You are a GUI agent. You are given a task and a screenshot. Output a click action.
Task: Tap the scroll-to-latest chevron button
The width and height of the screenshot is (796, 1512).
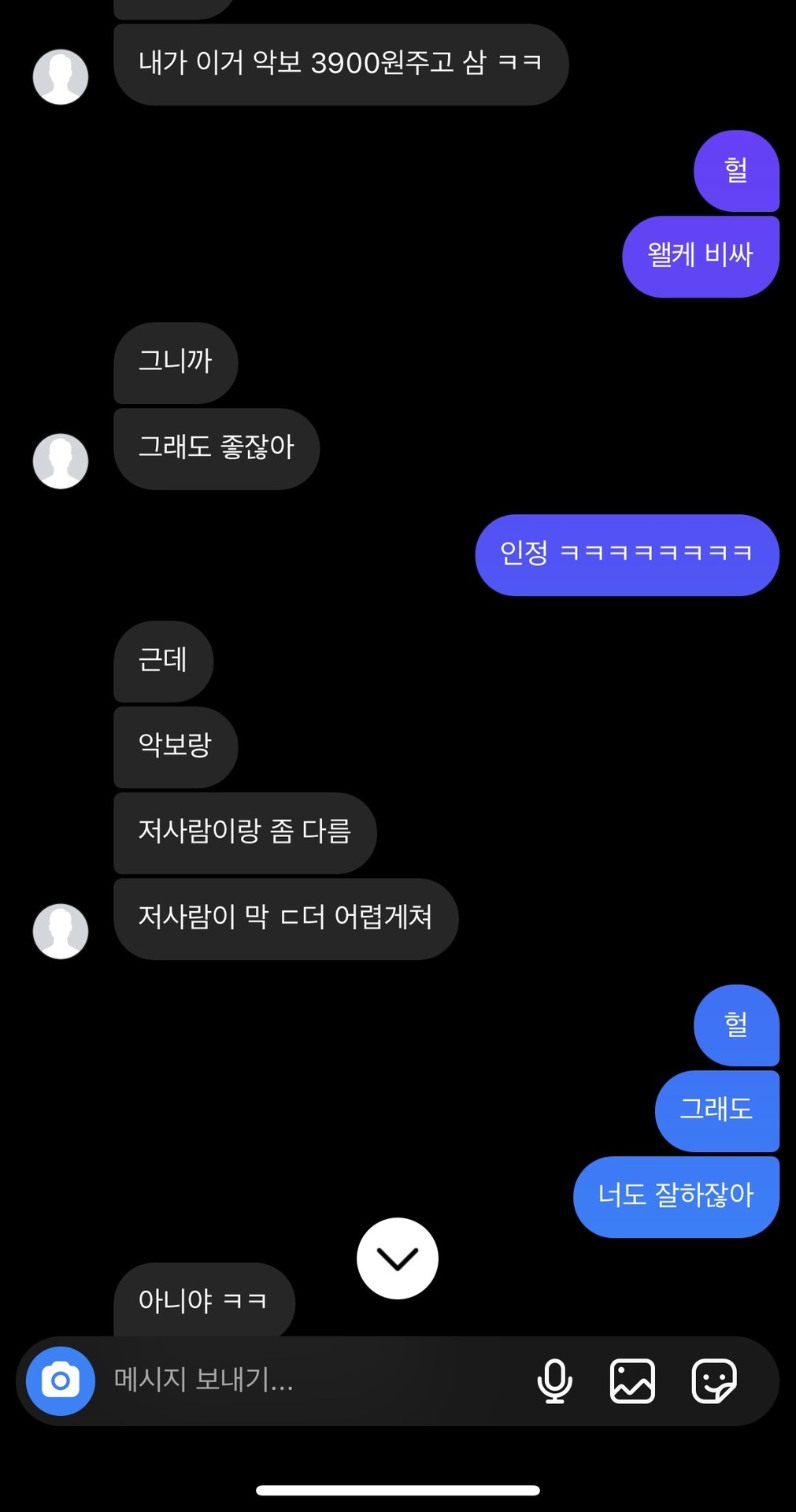point(398,1258)
